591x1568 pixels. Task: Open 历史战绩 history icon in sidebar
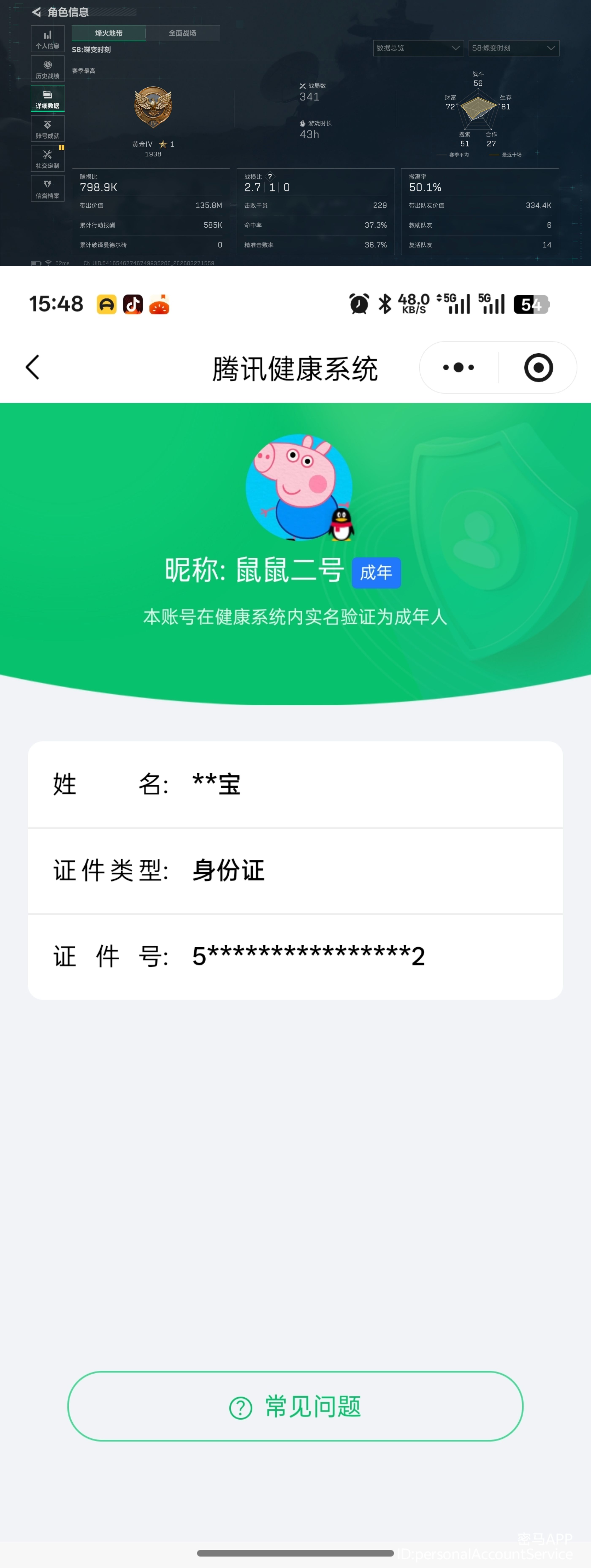47,69
